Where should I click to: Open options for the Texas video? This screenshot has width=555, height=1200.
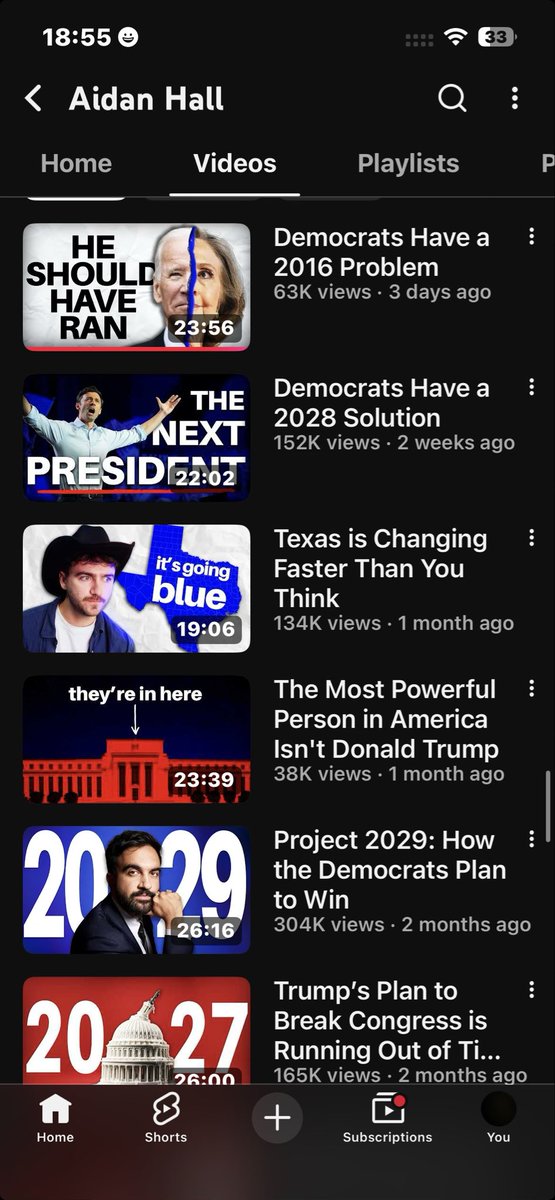[531, 538]
